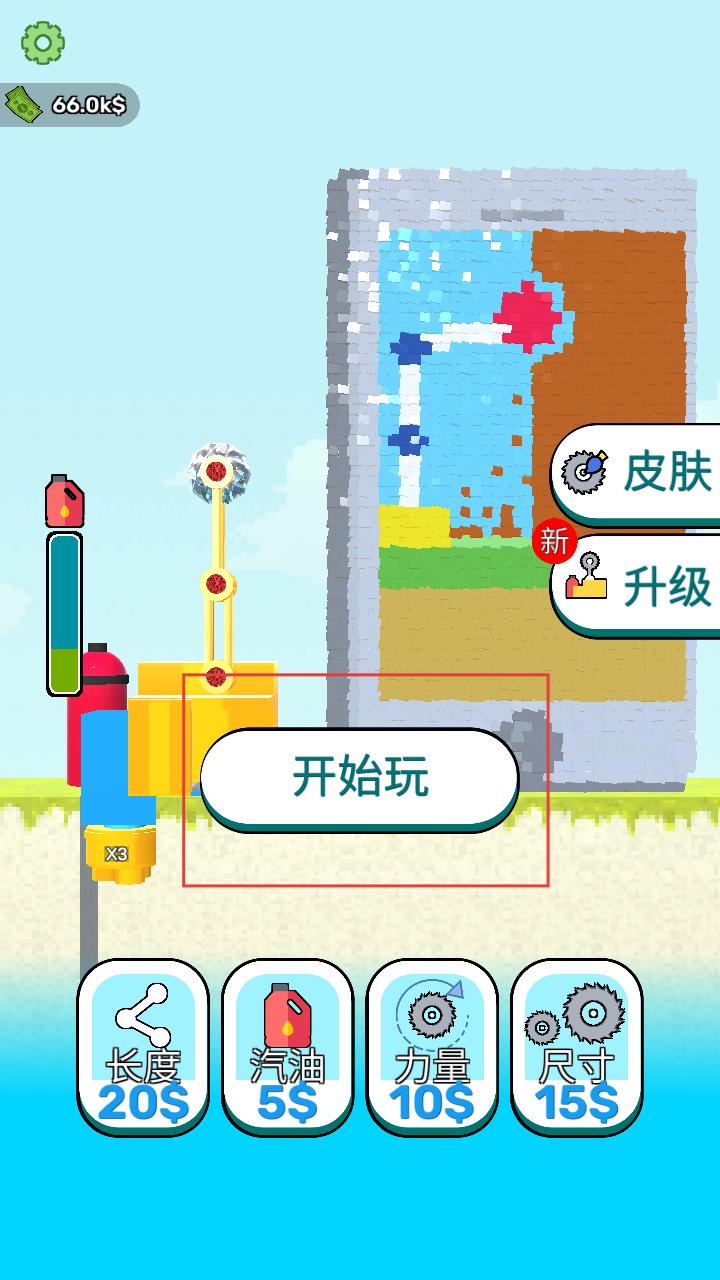Buy the 尺寸 size upgrade for 15$
Viewport: 720px width, 1280px height.
coord(576,1046)
